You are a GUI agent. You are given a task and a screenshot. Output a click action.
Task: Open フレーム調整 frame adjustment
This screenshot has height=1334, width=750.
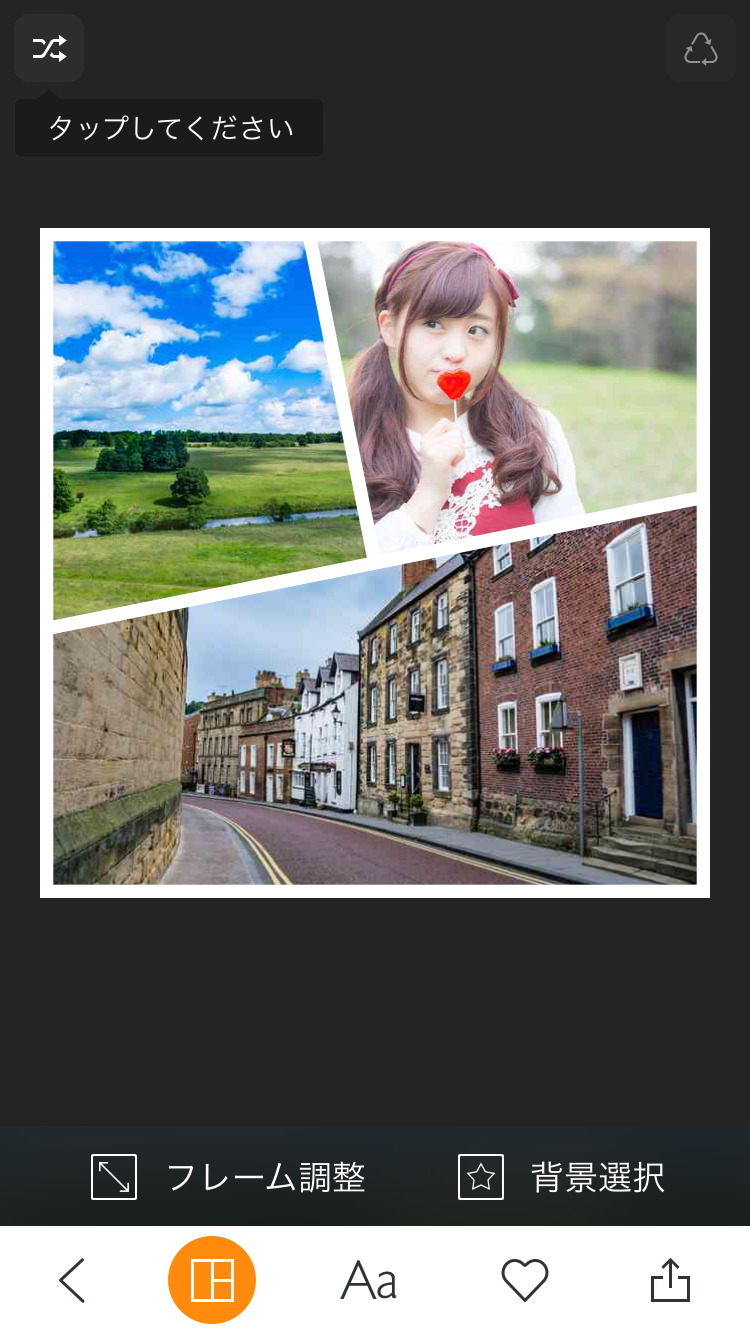point(228,1177)
